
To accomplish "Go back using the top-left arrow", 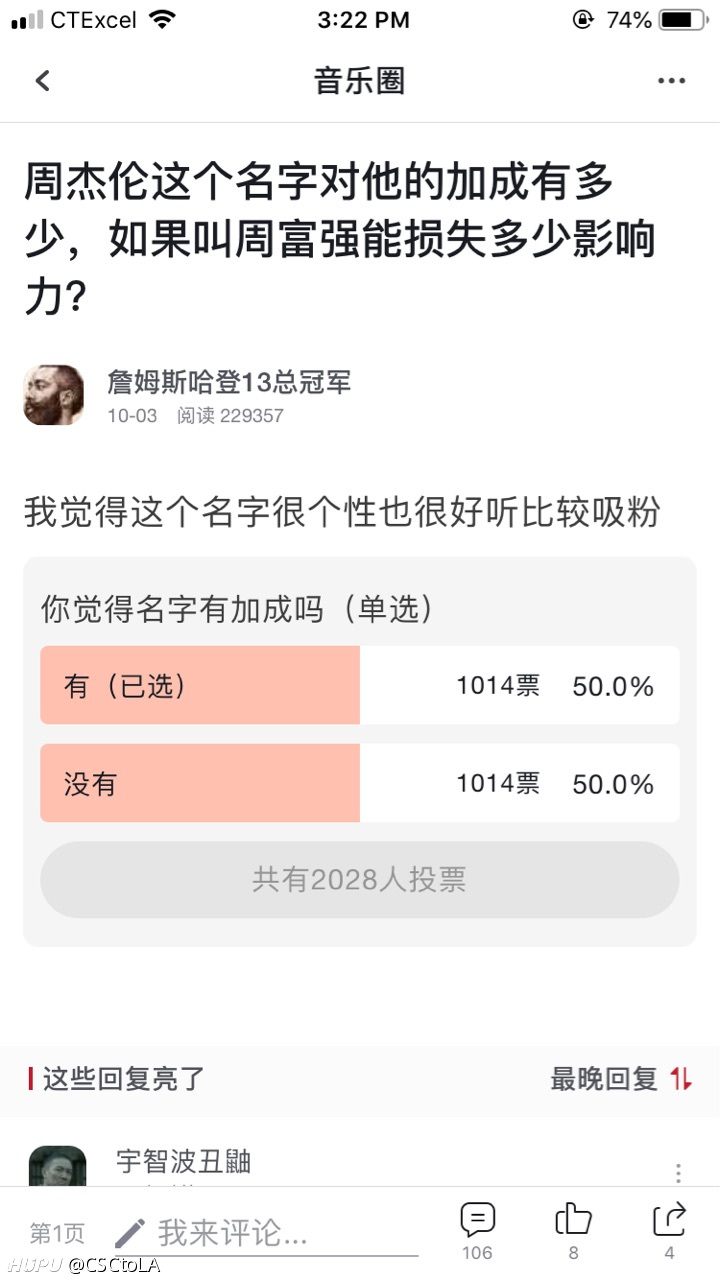I will click(x=42, y=81).
